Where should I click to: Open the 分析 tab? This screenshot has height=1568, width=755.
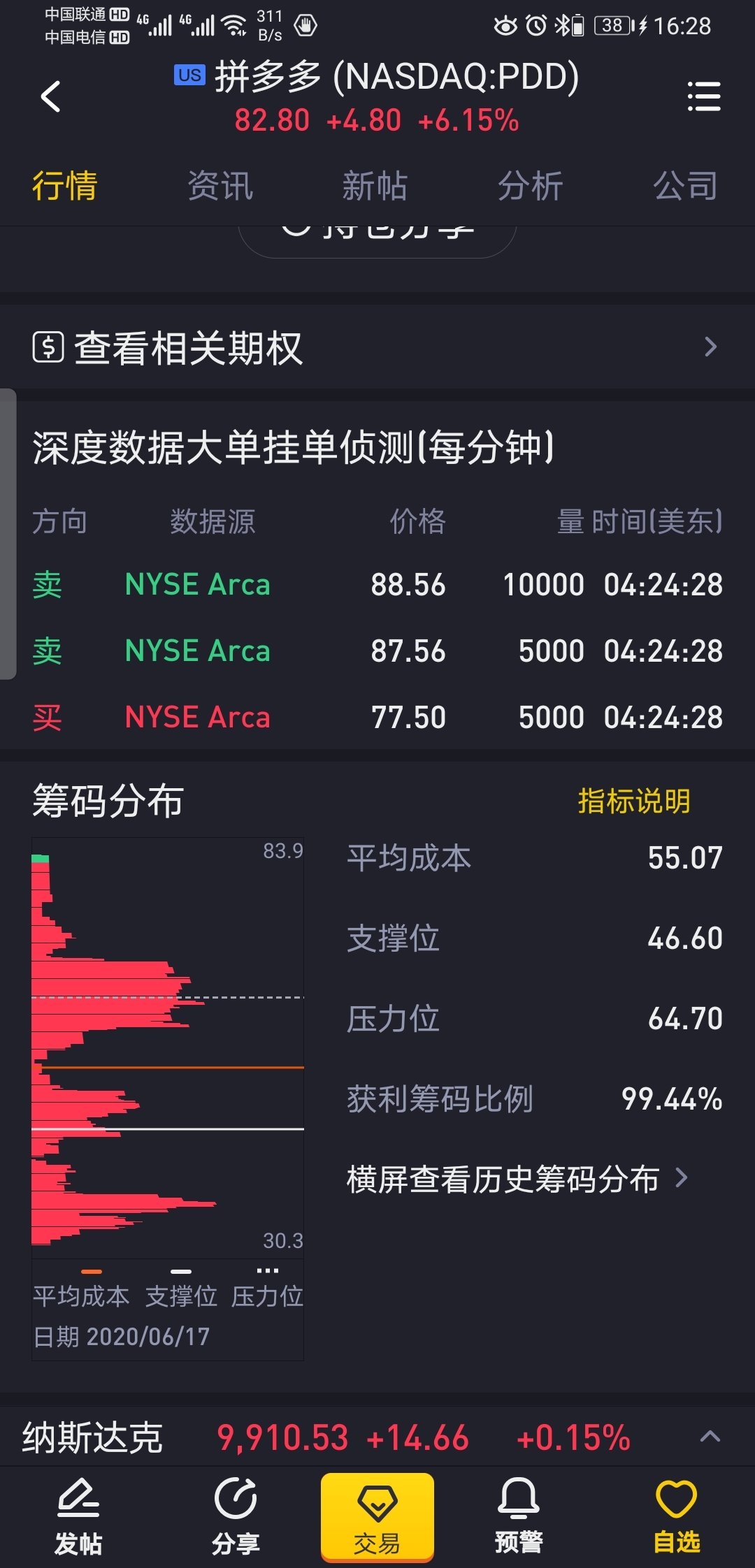click(530, 187)
